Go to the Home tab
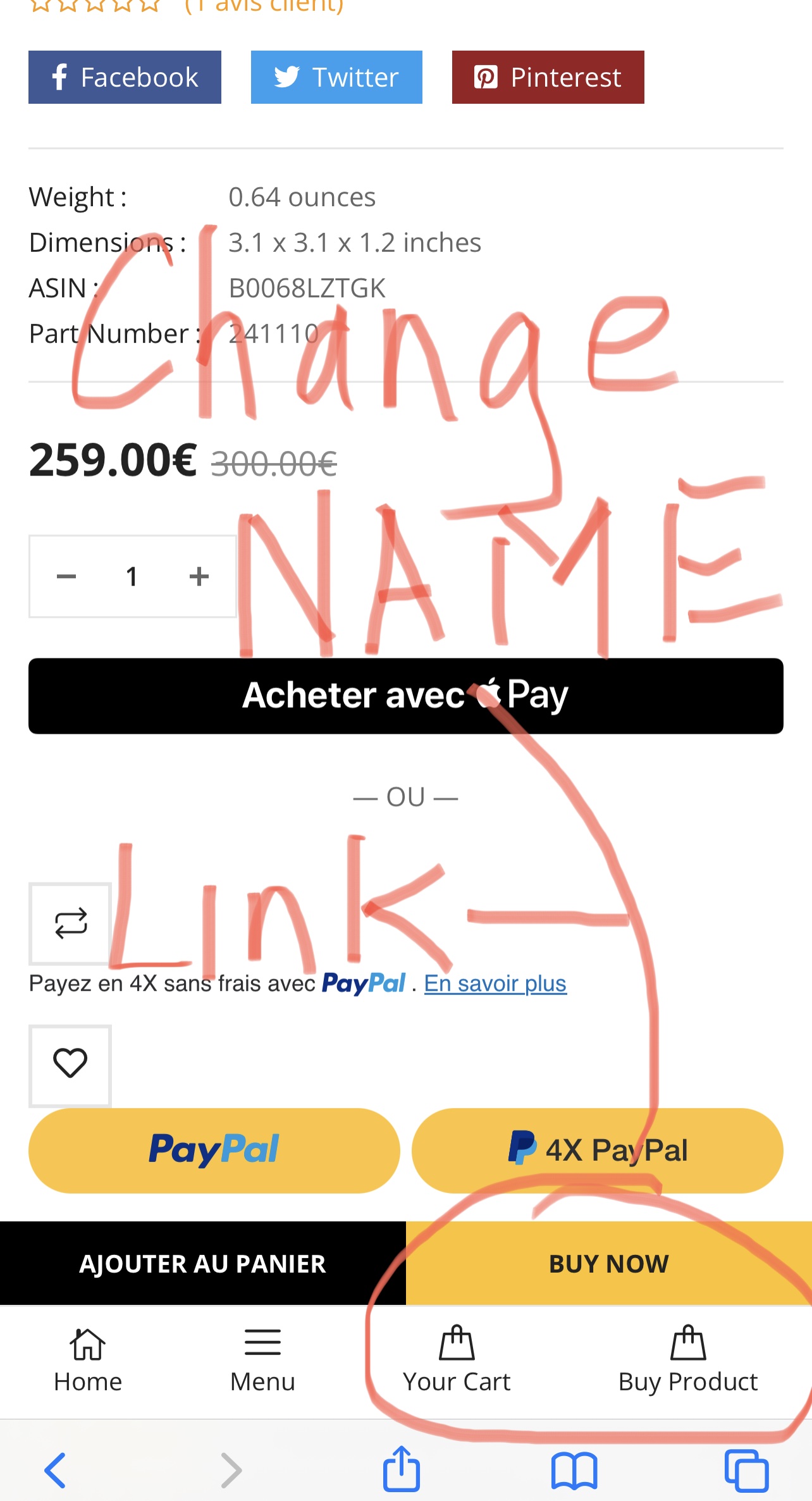Screen dimensions: 812x1501 point(88,1360)
